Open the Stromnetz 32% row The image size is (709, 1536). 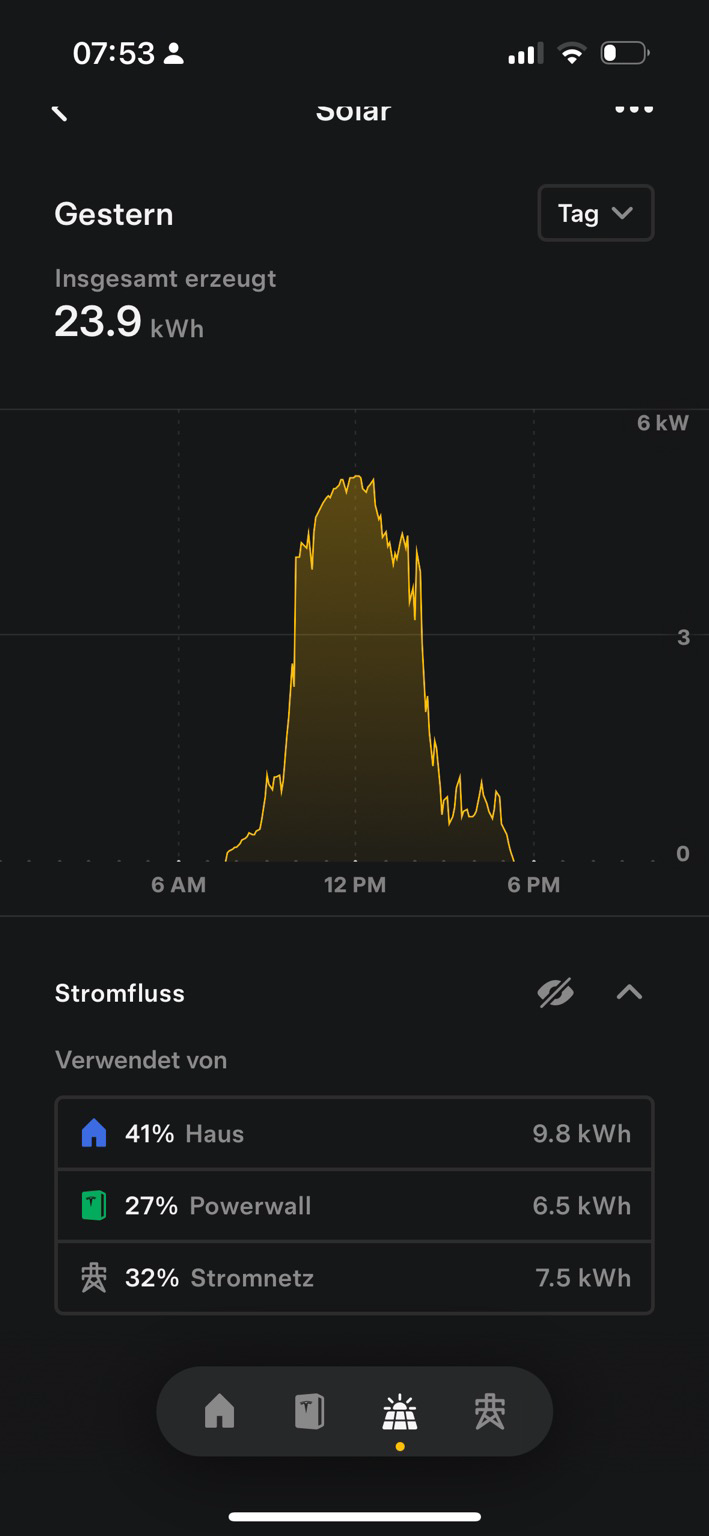354,1277
